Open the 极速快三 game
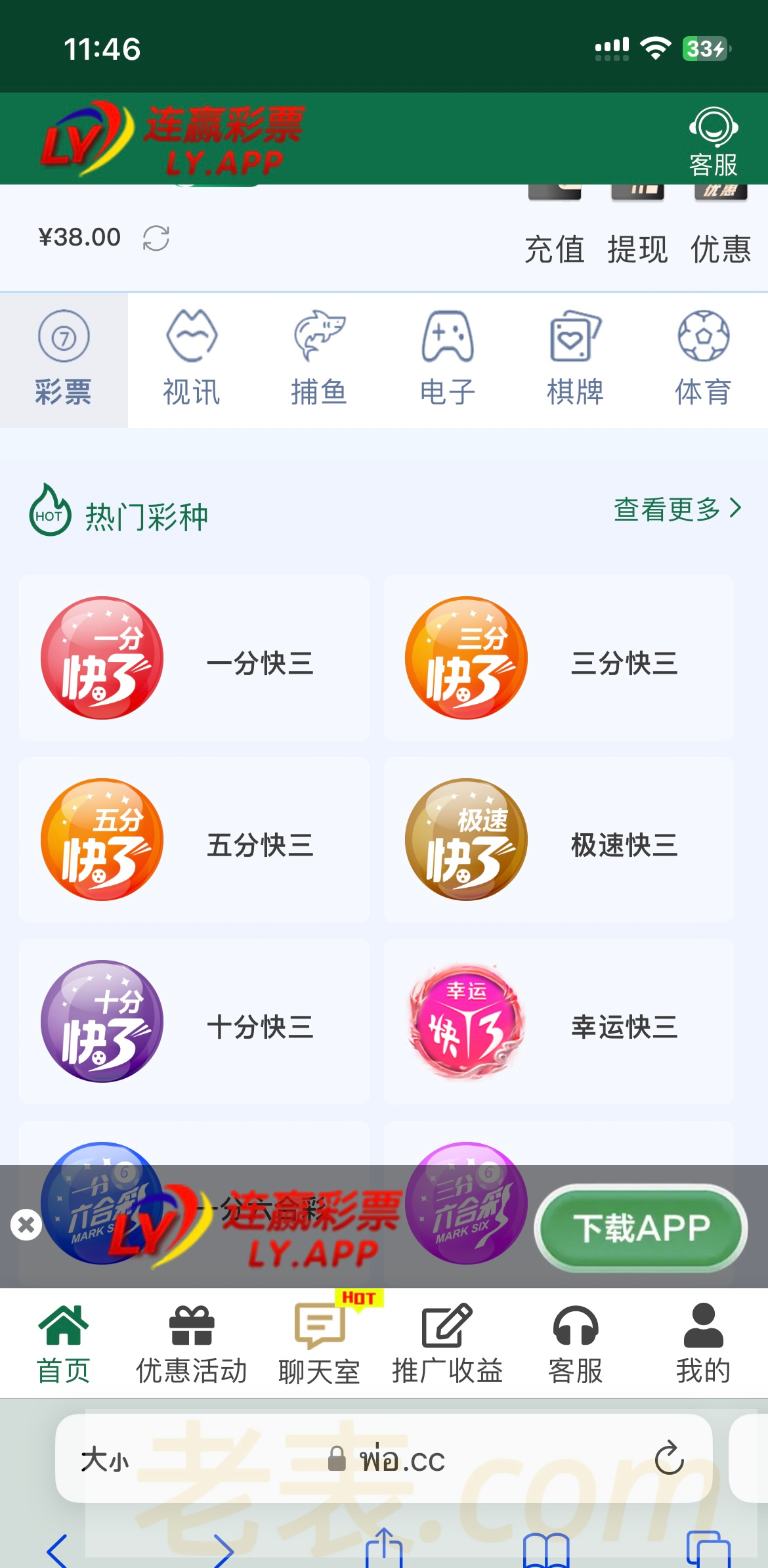The image size is (768, 1568). [x=558, y=840]
